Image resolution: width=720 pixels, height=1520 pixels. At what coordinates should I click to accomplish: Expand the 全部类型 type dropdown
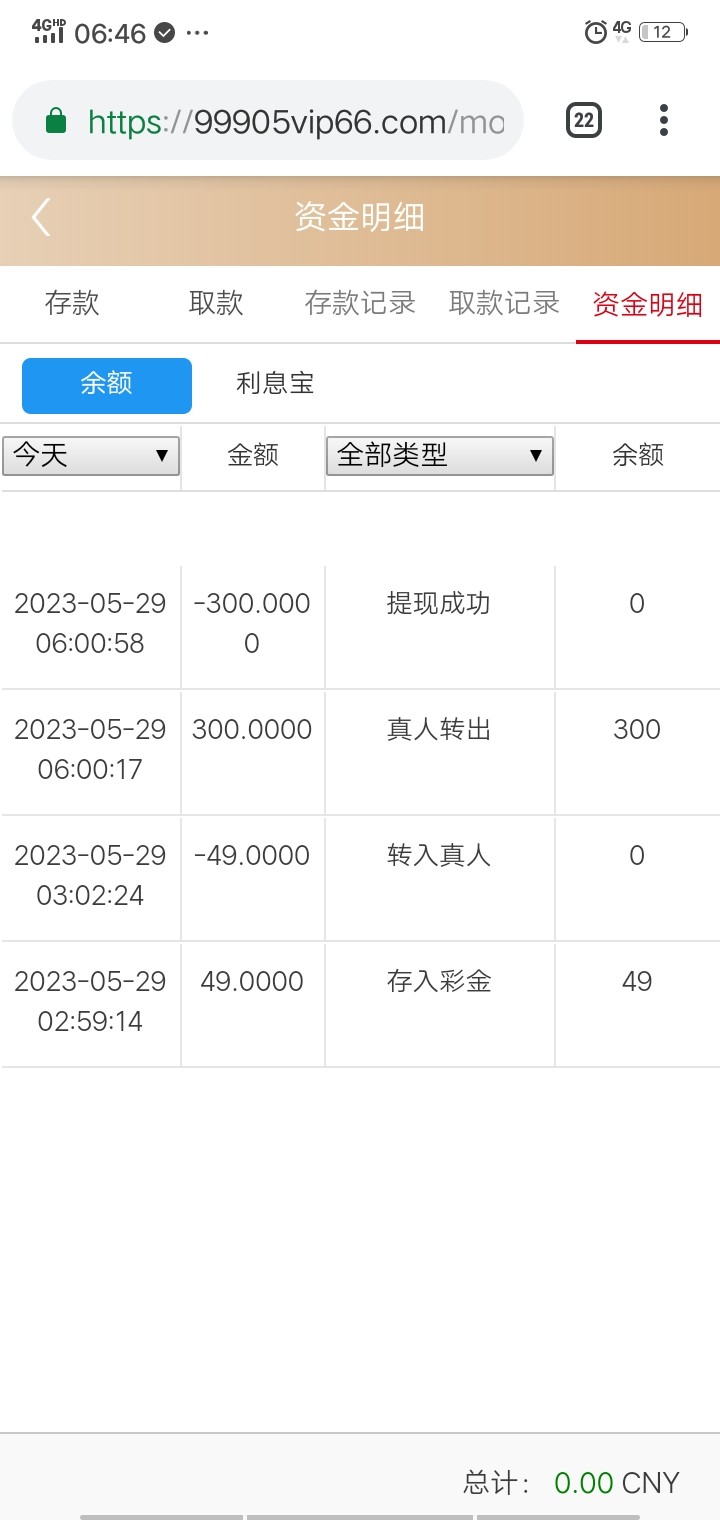pyautogui.click(x=439, y=456)
